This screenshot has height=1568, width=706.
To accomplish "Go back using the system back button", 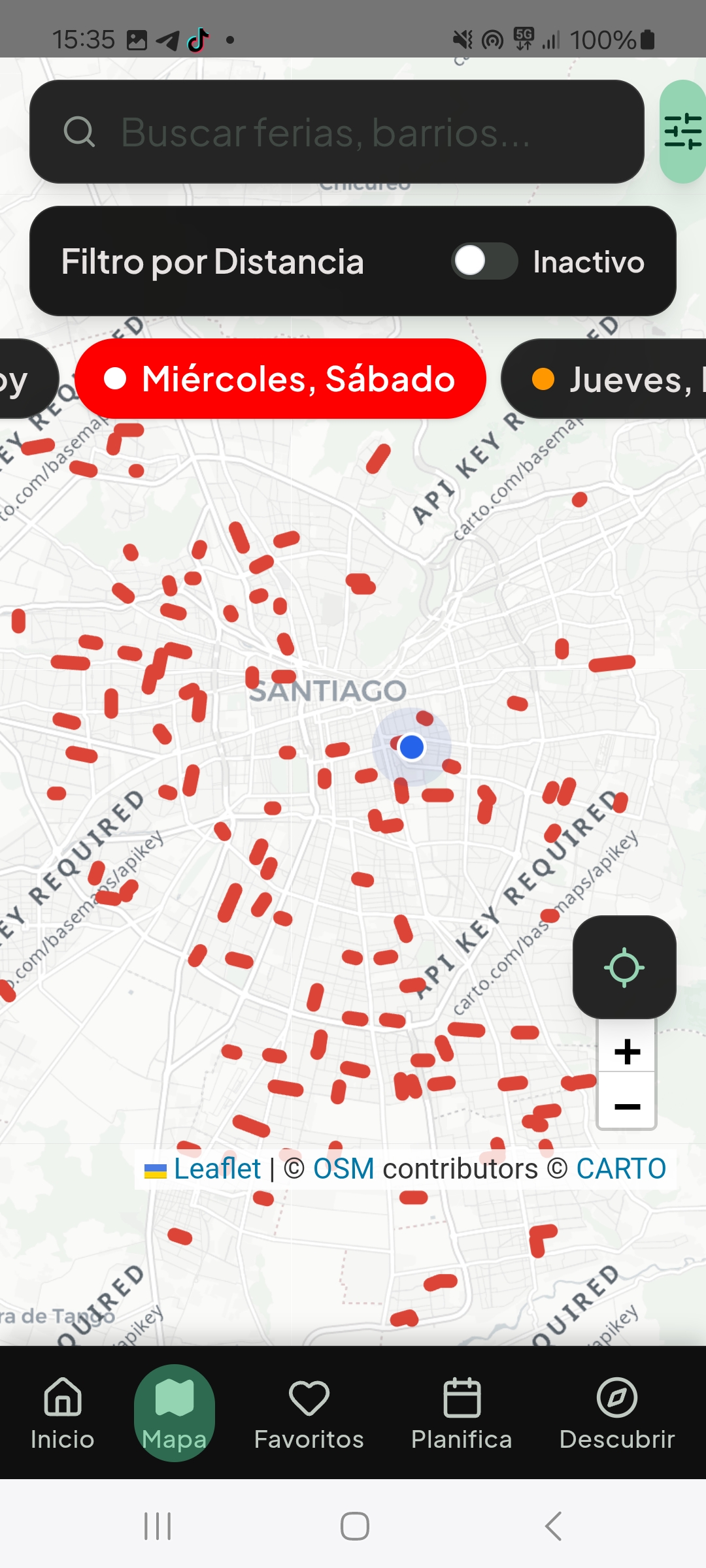I will pyautogui.click(x=553, y=1526).
